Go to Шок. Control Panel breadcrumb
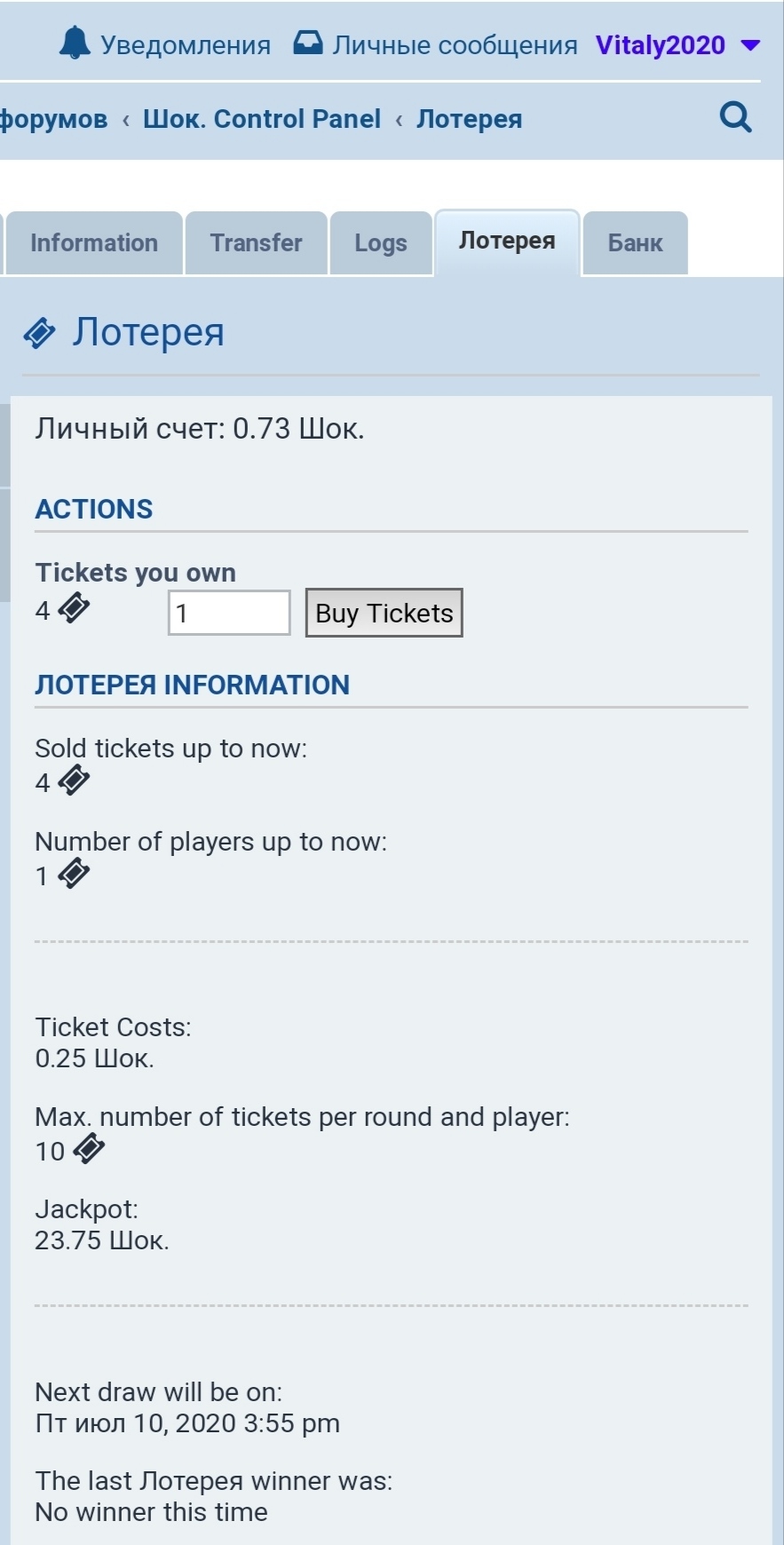The image size is (784, 1545). pos(262,119)
